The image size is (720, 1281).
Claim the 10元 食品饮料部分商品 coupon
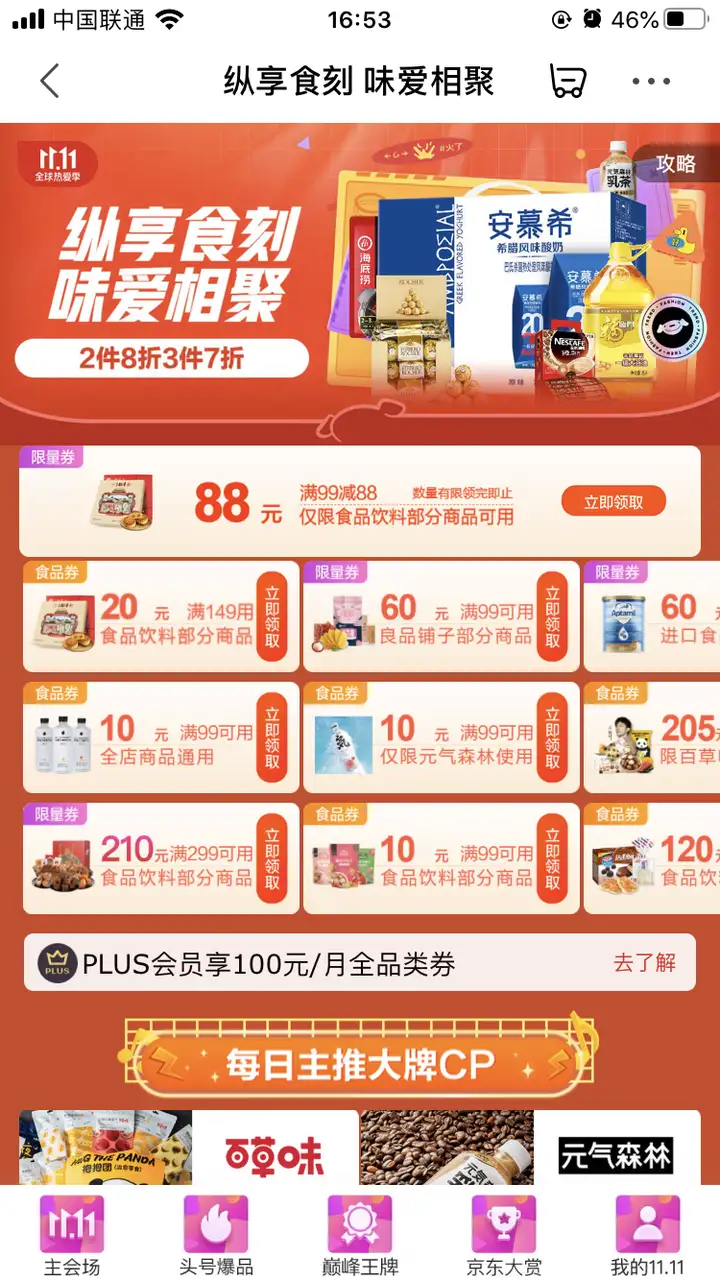[553, 859]
